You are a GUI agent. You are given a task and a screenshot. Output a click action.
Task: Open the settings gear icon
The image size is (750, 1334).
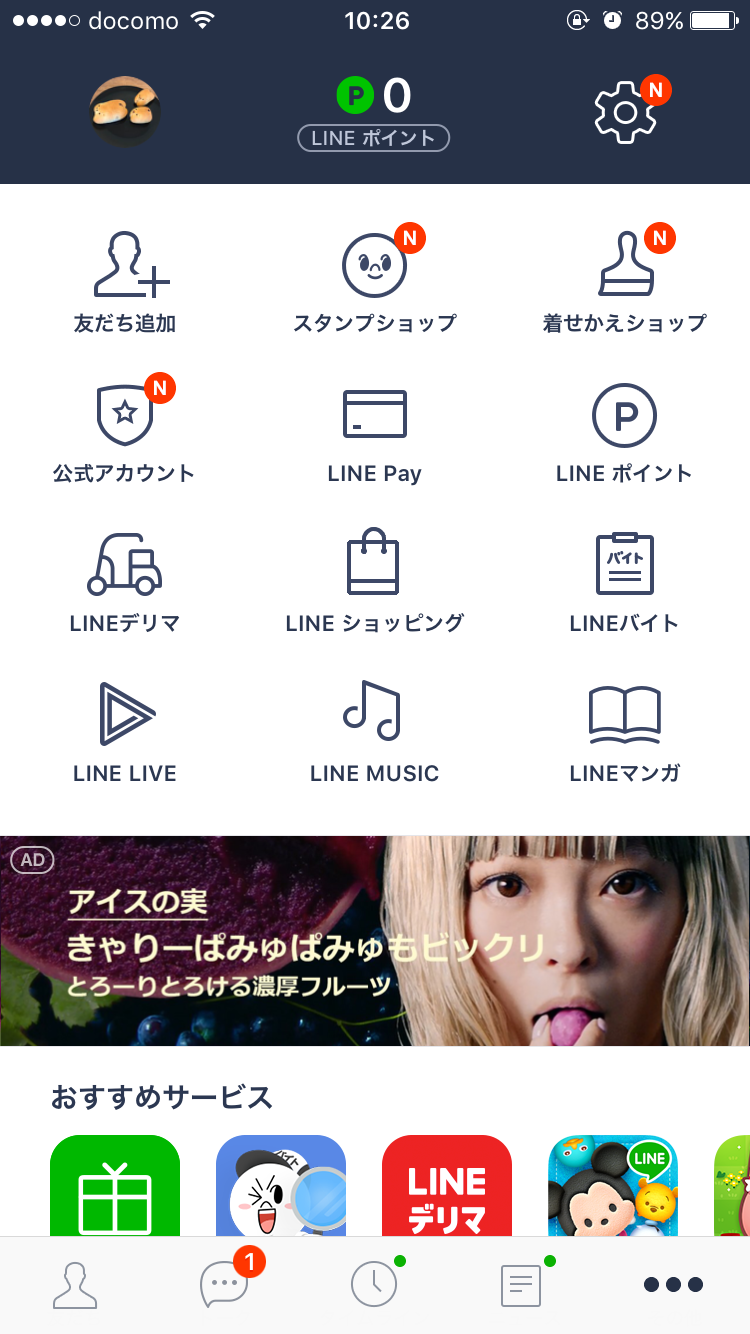pyautogui.click(x=625, y=111)
